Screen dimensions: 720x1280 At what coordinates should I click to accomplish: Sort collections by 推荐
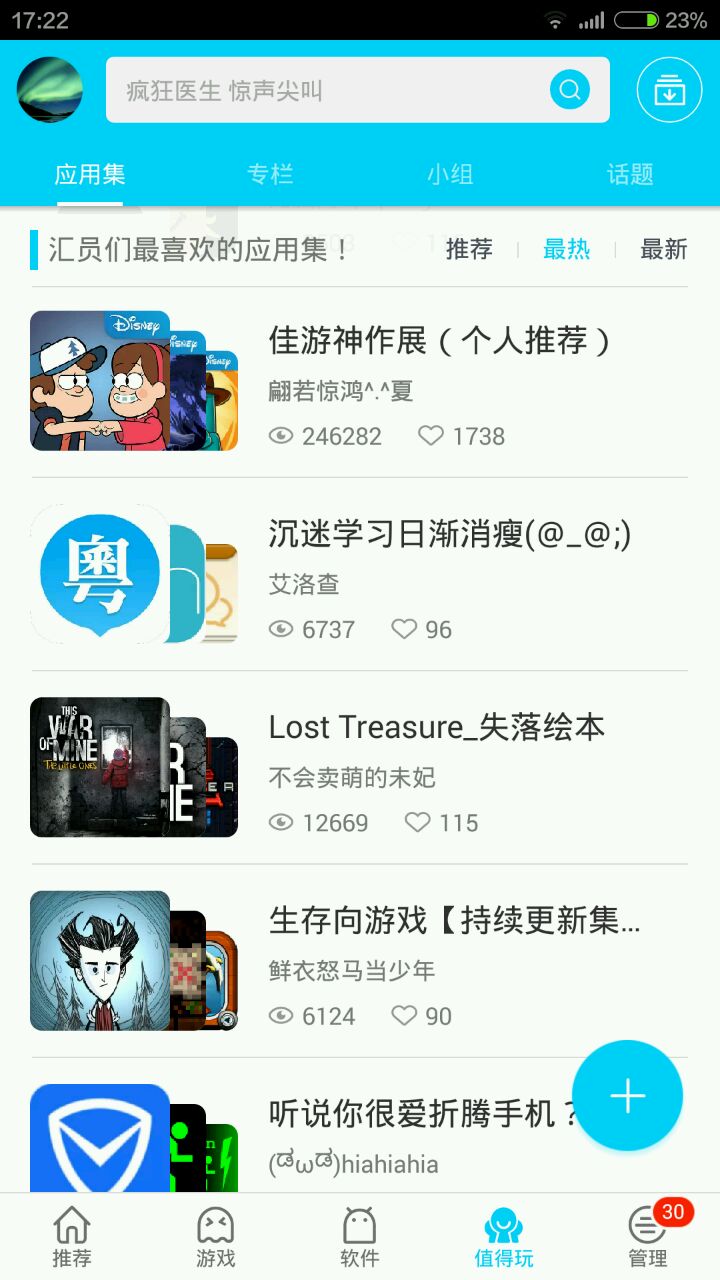[x=469, y=249]
